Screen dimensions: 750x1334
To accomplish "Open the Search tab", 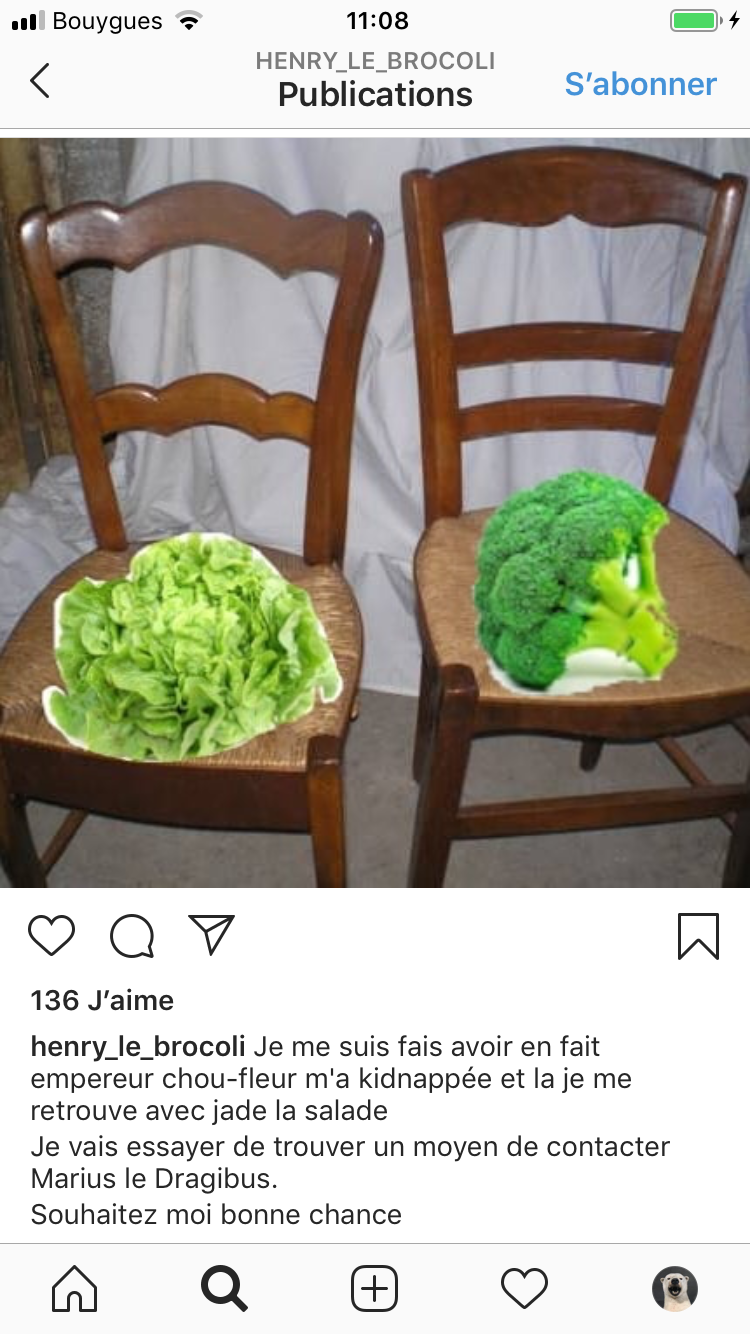I will 224,1289.
